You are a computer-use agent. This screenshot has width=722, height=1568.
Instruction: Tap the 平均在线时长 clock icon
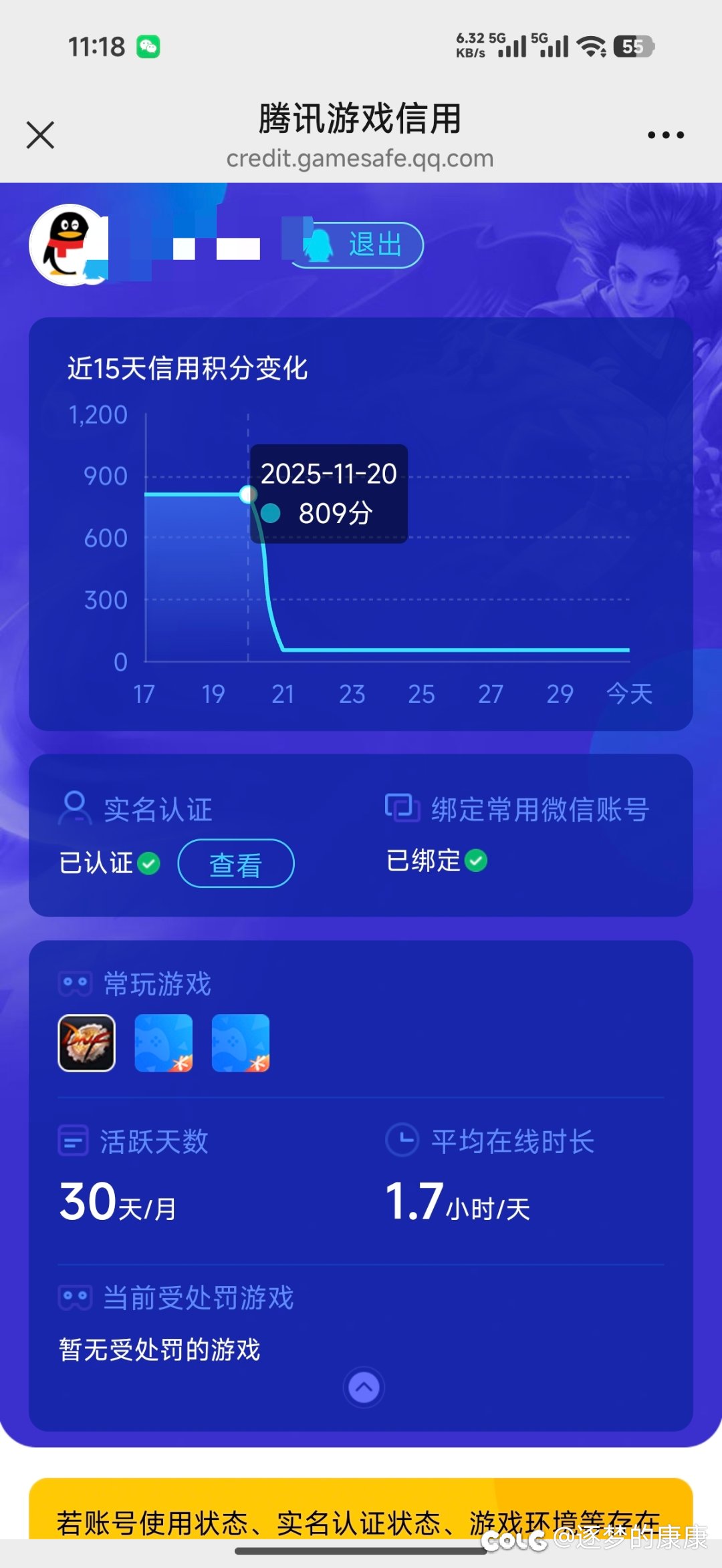tap(401, 1141)
